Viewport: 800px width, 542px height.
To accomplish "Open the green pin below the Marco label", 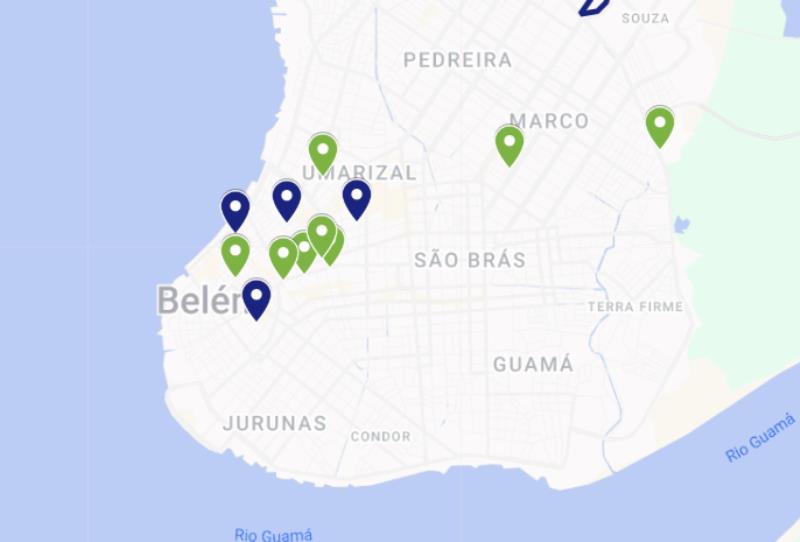I will (509, 143).
